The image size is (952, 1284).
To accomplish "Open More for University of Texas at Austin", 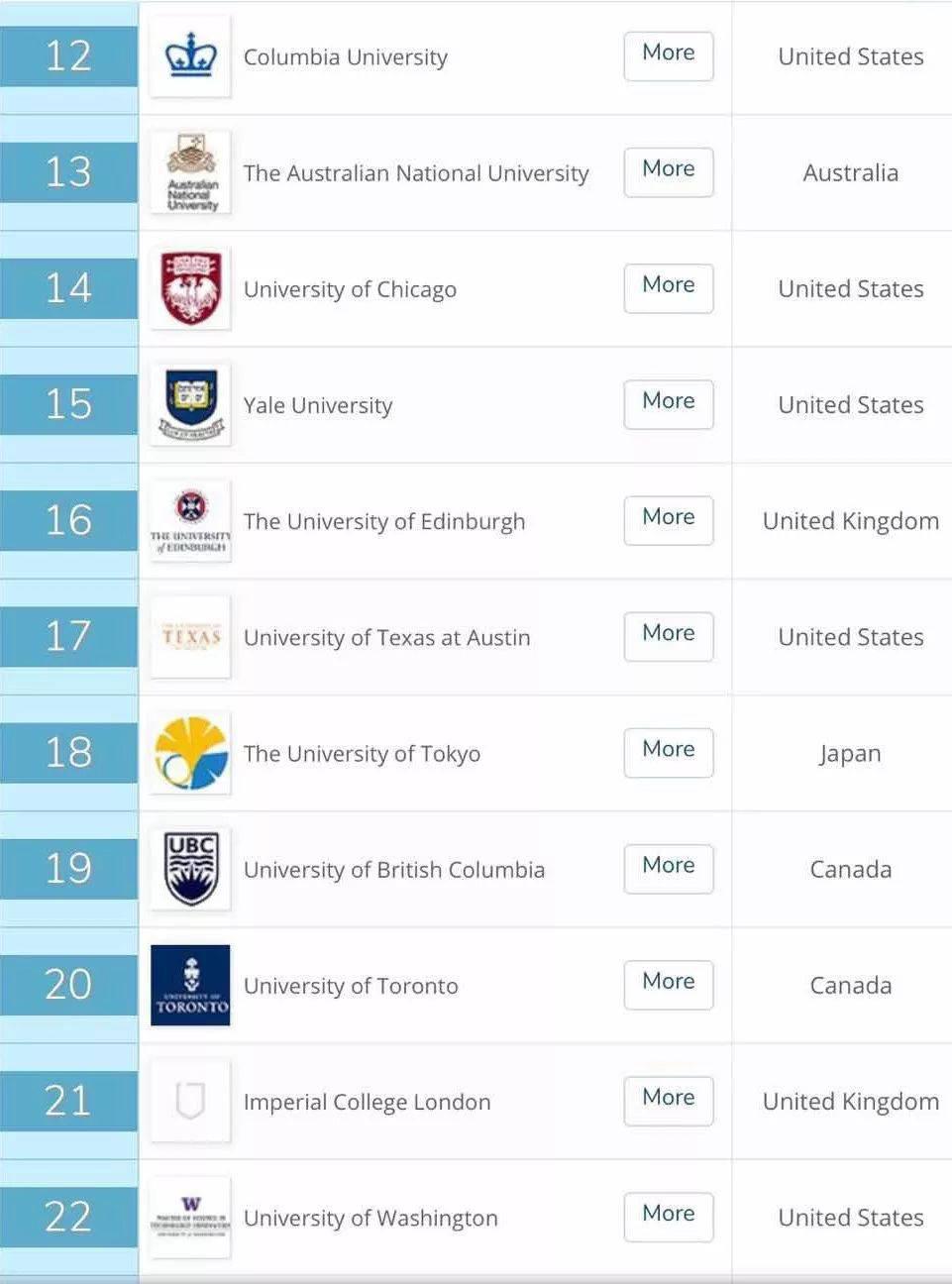I will pos(668,635).
